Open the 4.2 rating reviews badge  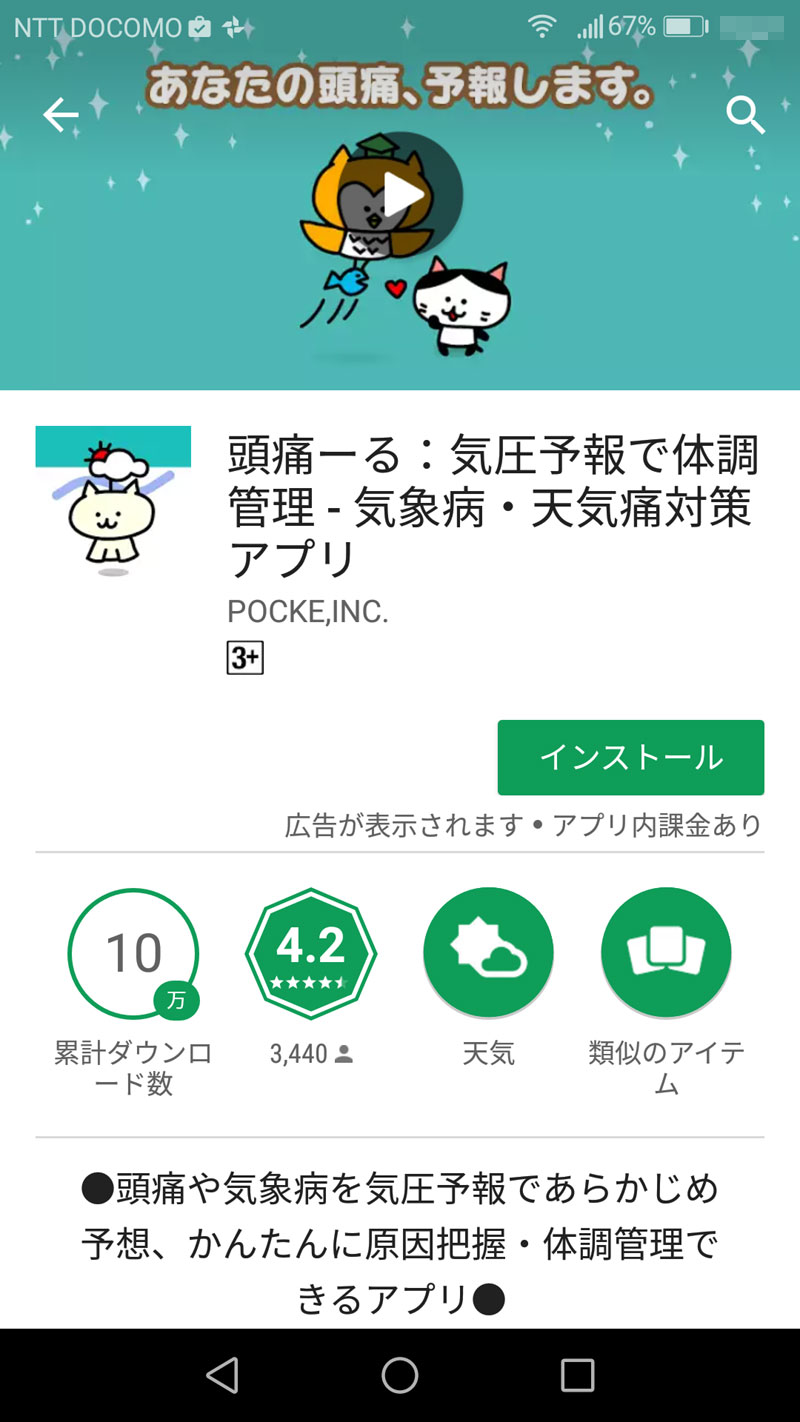tap(311, 953)
